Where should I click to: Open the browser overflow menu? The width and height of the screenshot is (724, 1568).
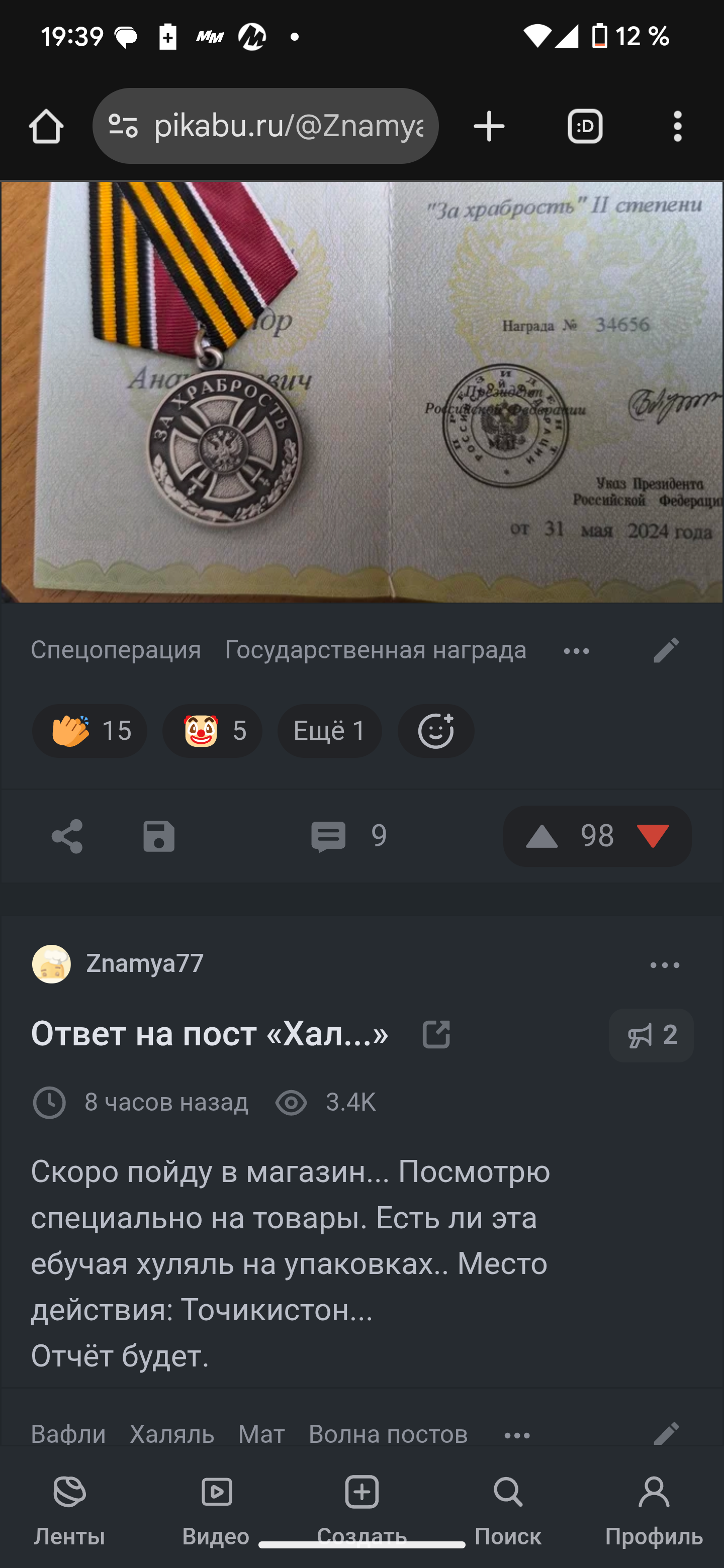[x=677, y=127]
